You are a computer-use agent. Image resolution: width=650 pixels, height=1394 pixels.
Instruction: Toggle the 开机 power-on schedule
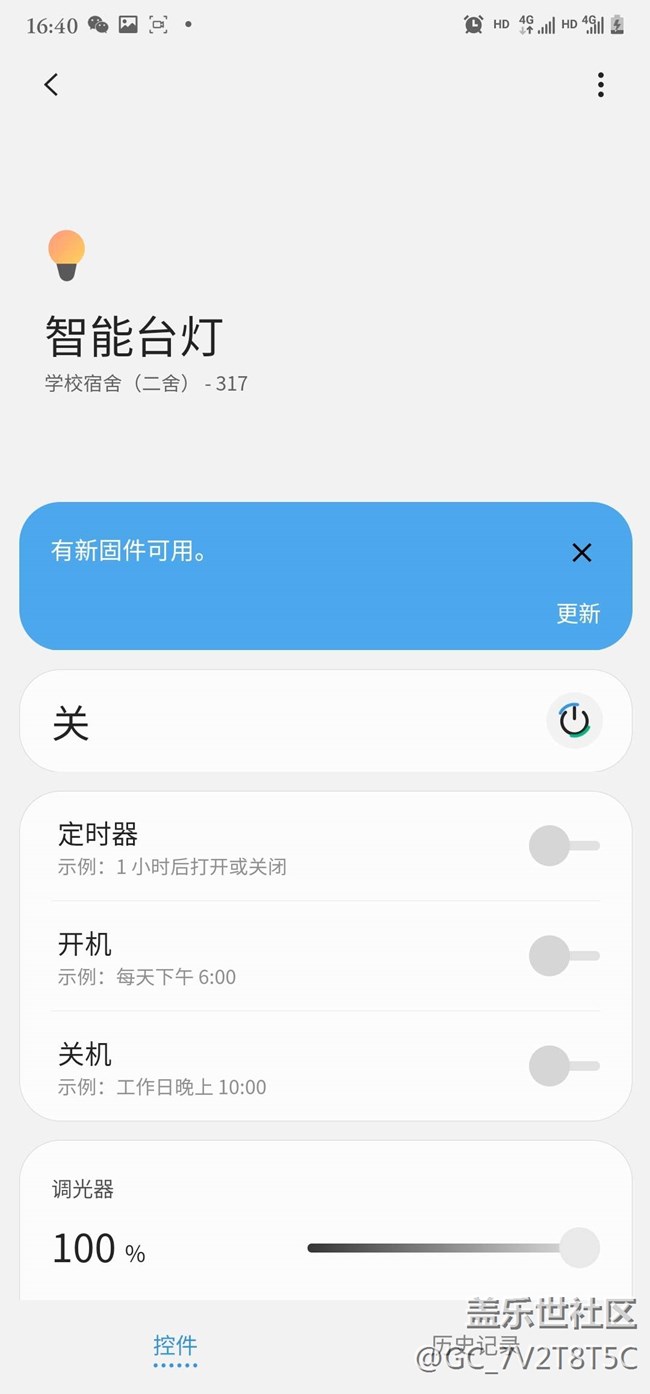coord(564,956)
